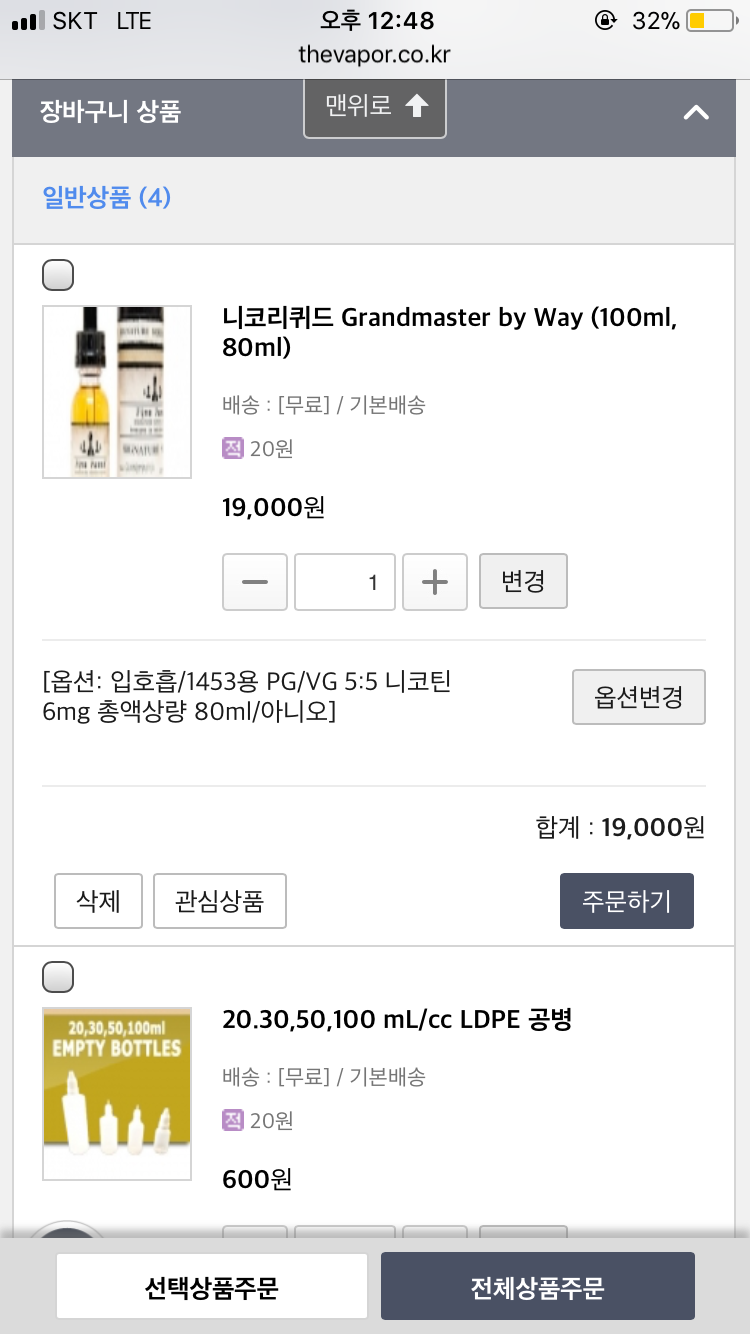Open the 20.30,50,100 mL/cc LDPE 공병 title
This screenshot has height=1334, width=750.
(x=397, y=1020)
